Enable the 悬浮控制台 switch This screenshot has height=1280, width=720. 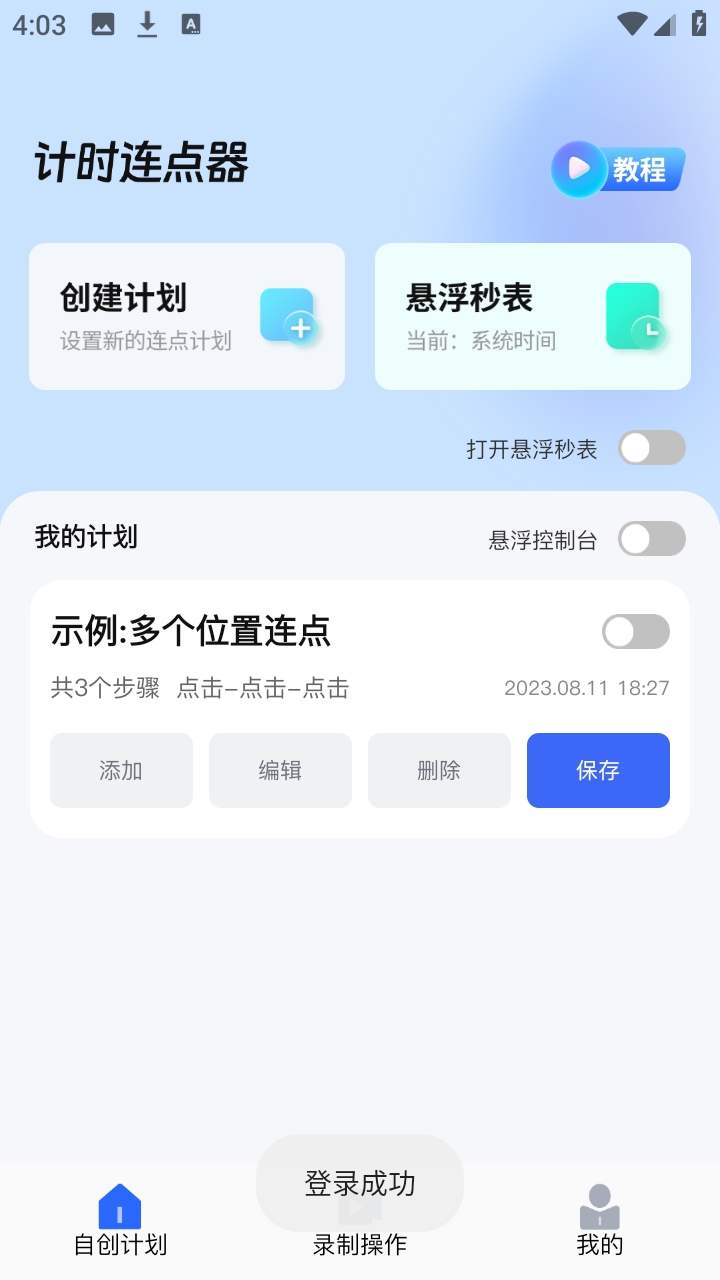coord(651,539)
